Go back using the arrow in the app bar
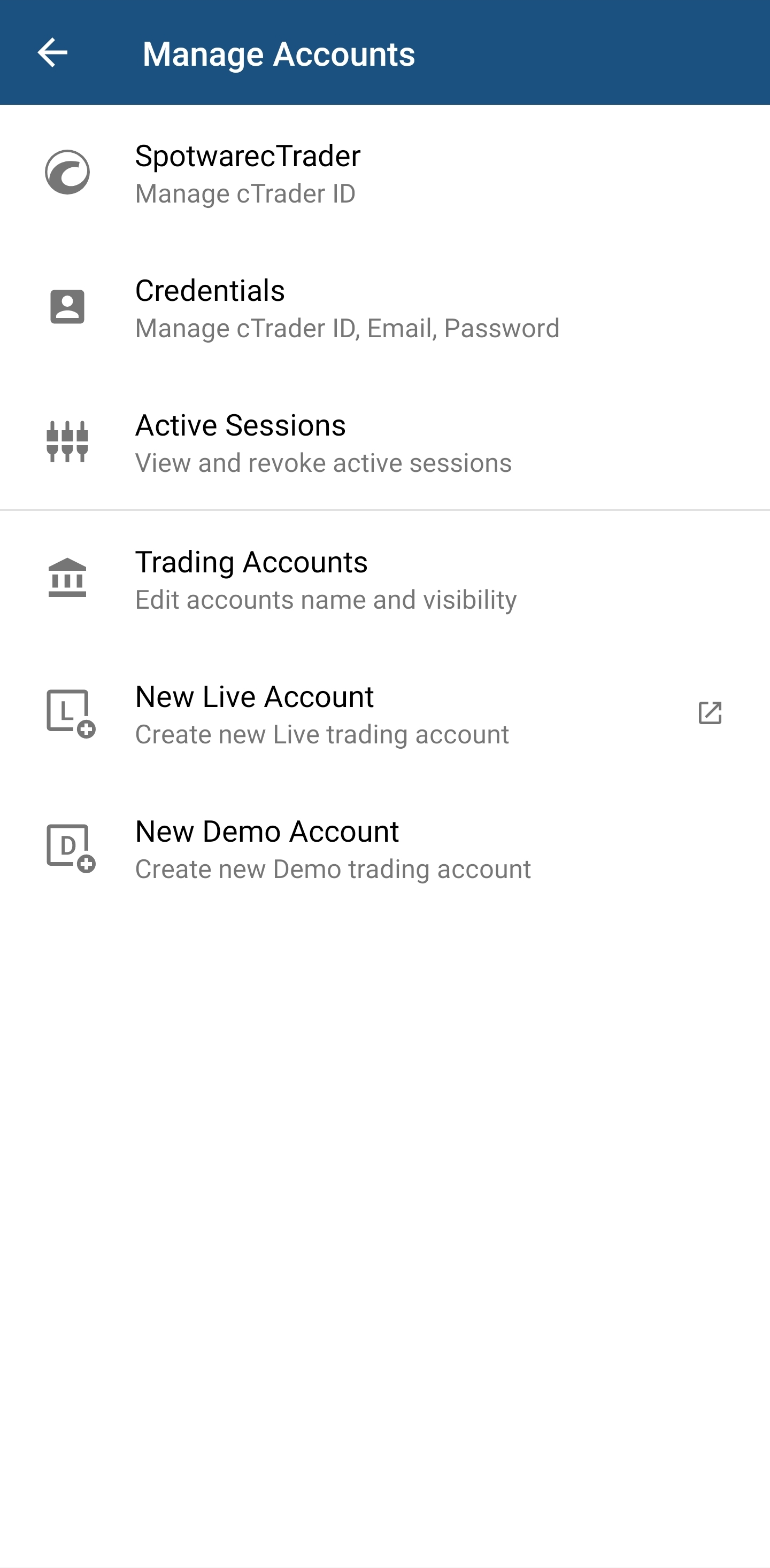Image resolution: width=770 pixels, height=1568 pixels. point(52,53)
